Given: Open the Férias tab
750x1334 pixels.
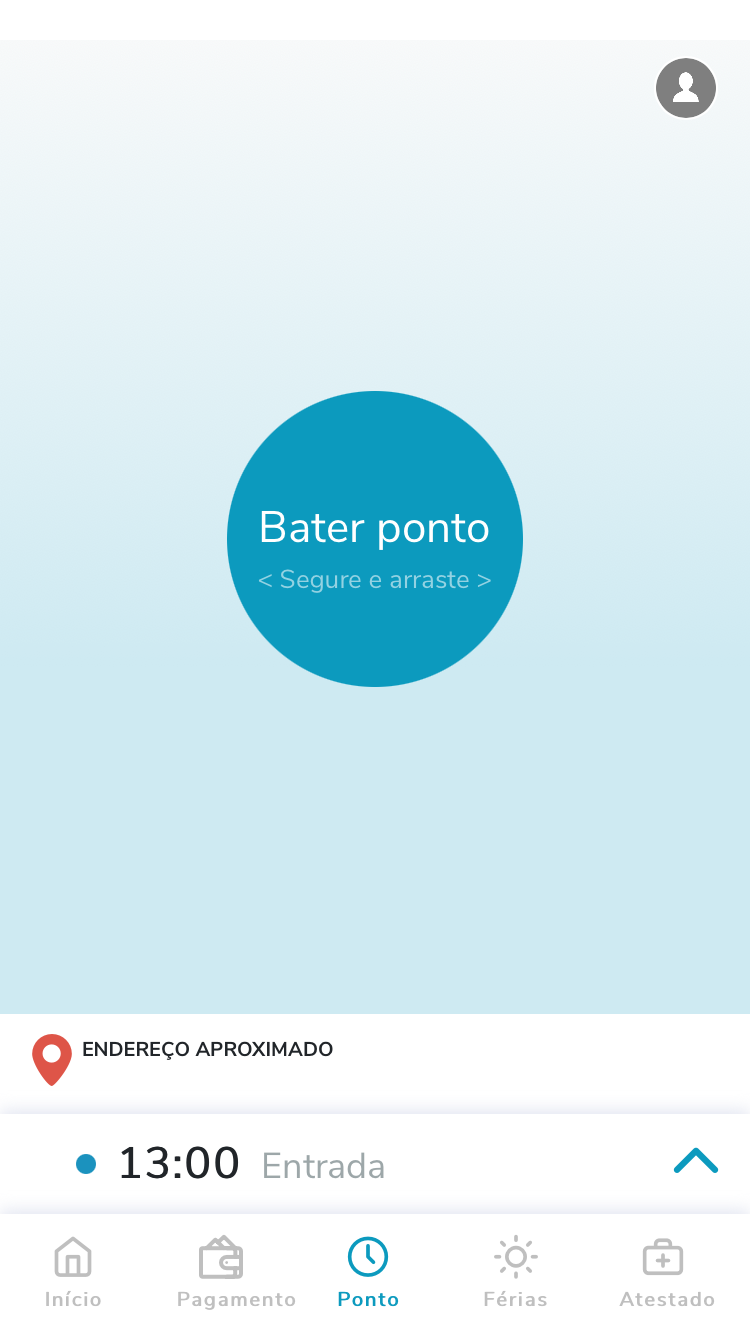Looking at the screenshot, I should 515,1271.
